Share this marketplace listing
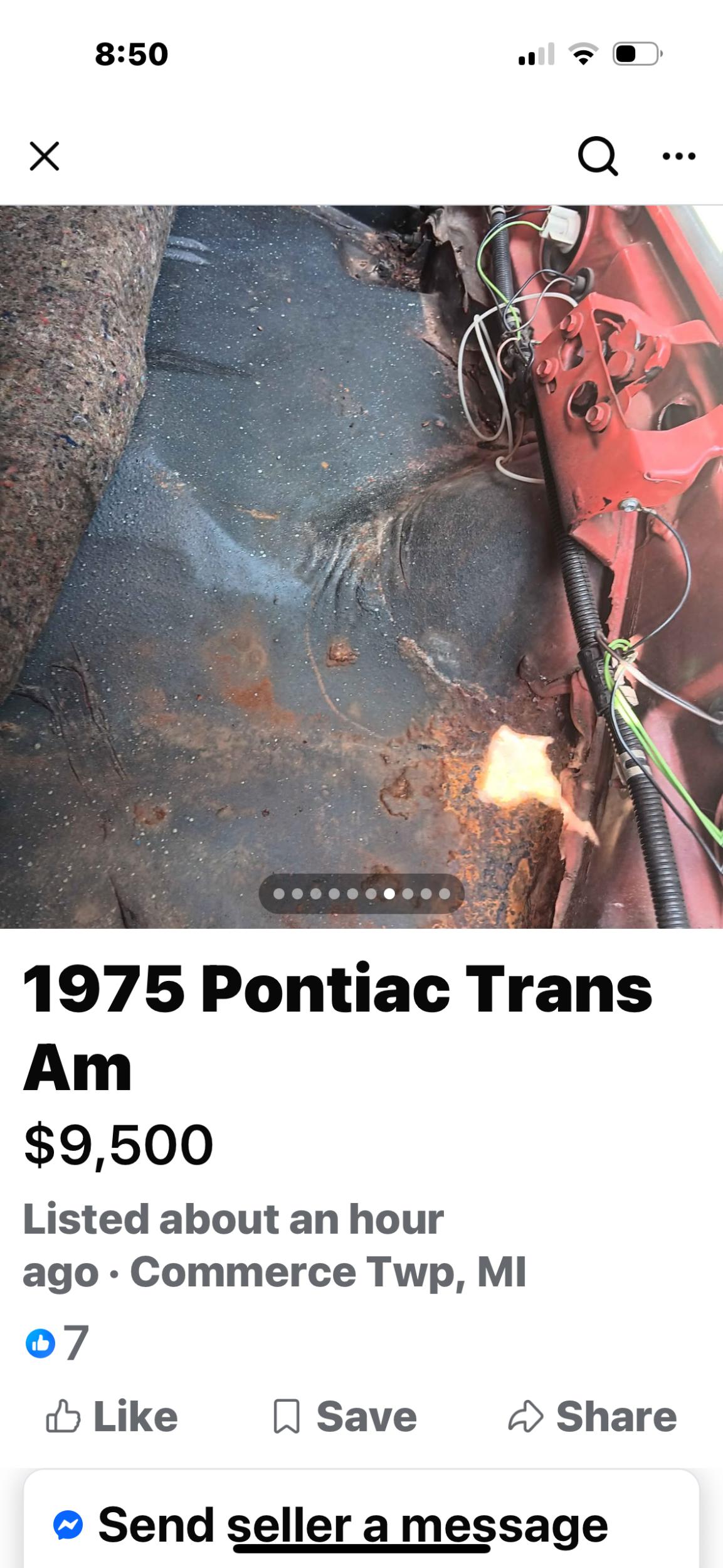 (593, 1417)
